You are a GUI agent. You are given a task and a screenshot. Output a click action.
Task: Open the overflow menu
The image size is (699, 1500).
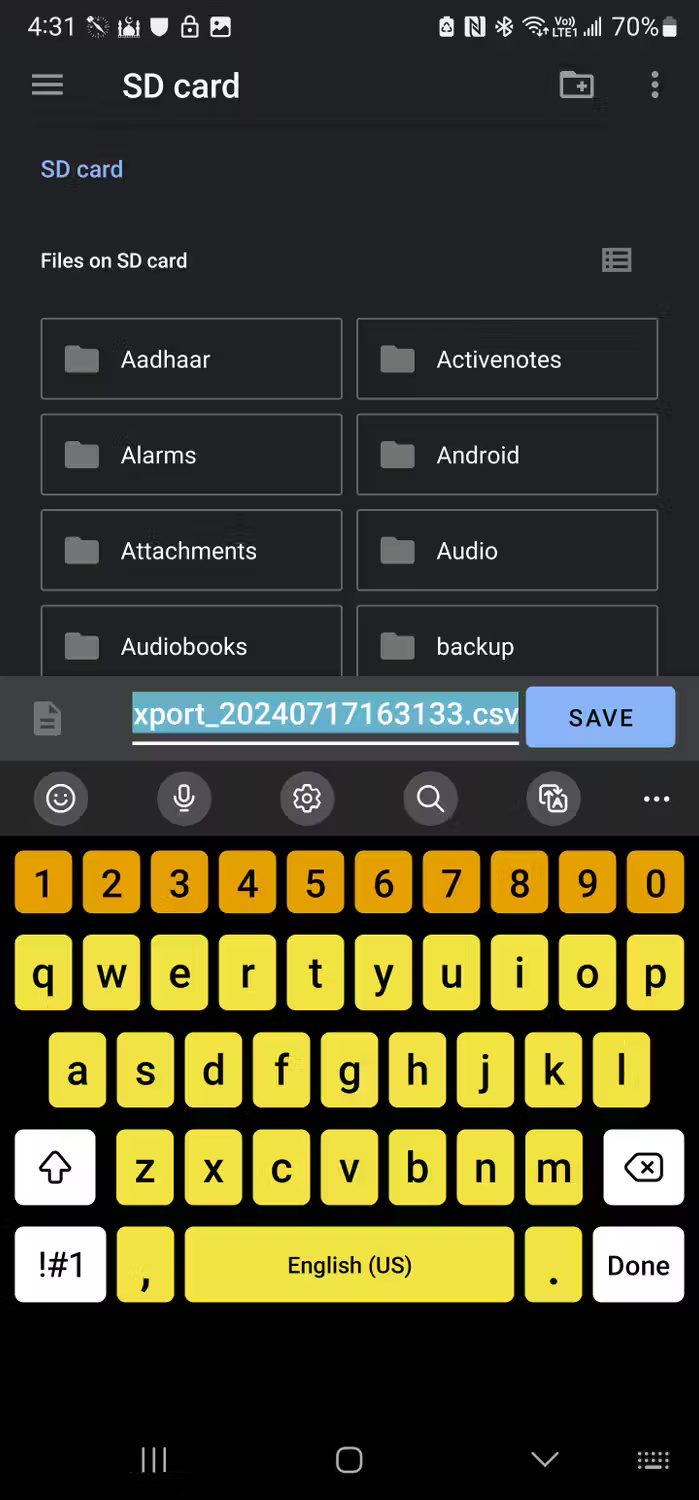tap(655, 86)
